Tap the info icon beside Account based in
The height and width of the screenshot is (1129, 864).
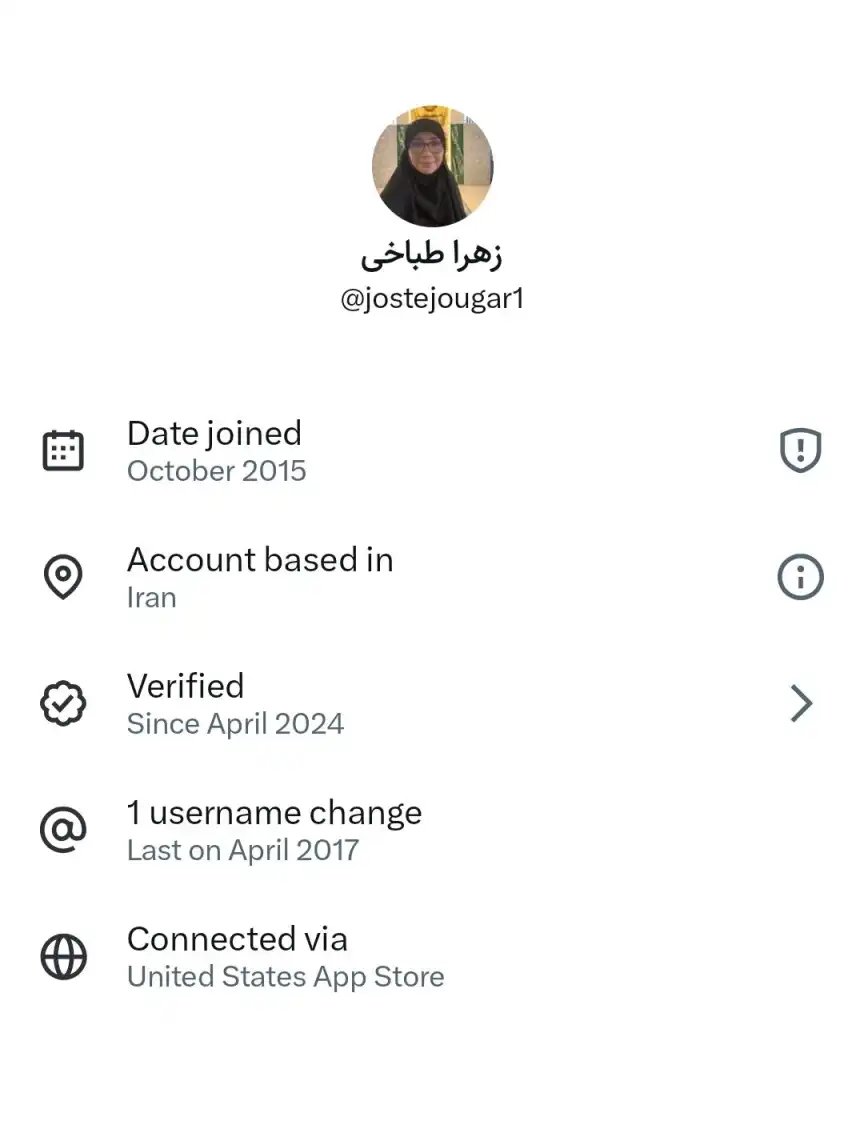pos(800,578)
